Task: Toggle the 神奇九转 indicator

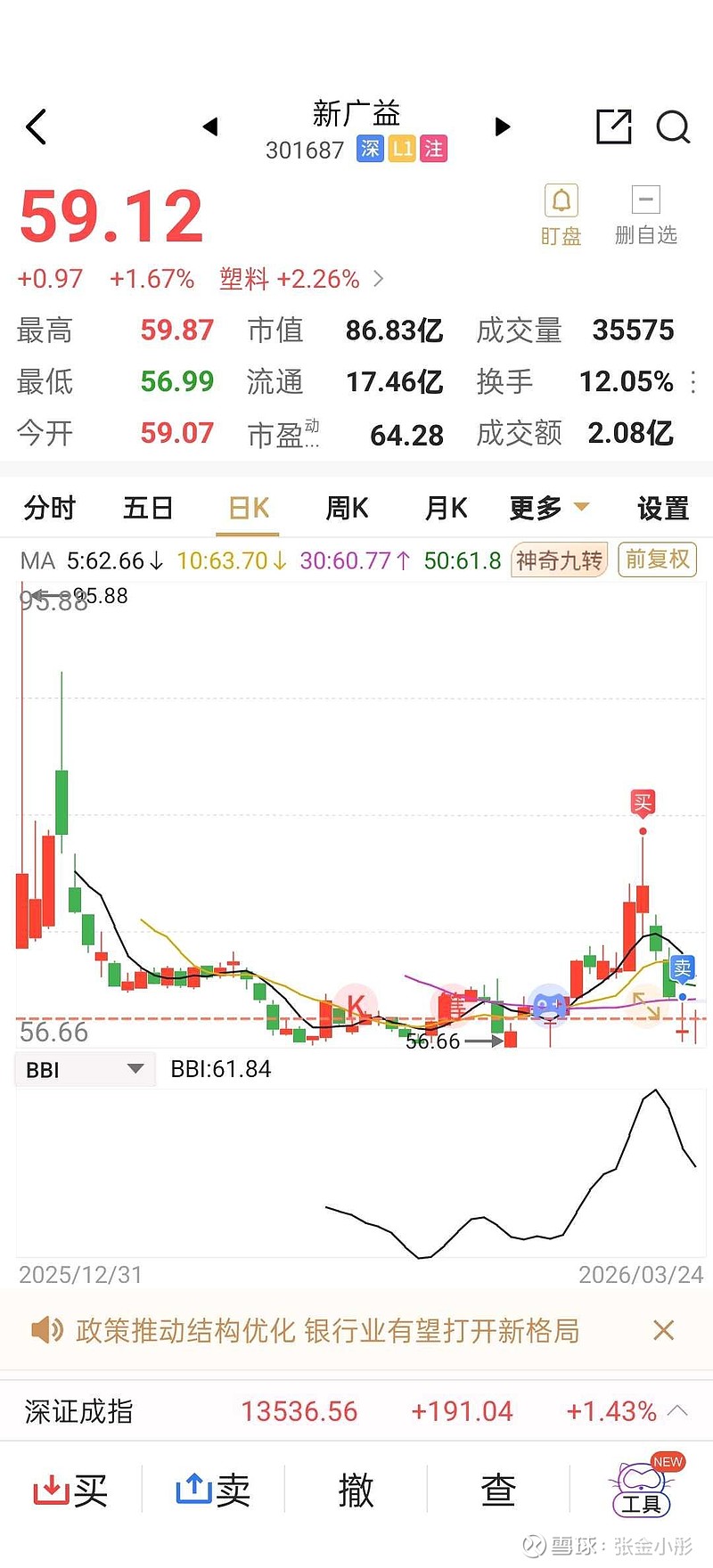Action: coord(559,560)
